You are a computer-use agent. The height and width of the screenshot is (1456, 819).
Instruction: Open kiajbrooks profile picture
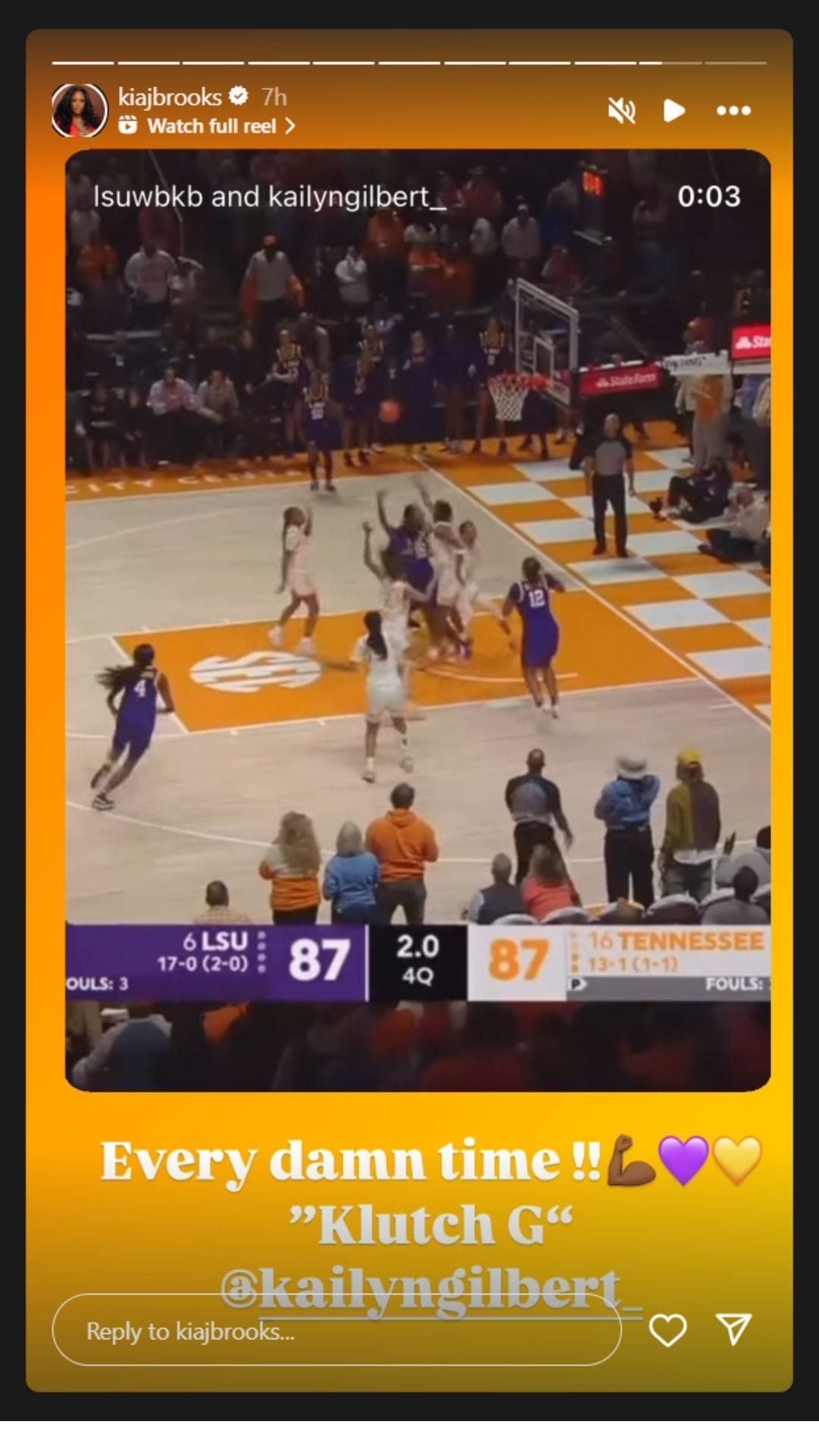[79, 111]
